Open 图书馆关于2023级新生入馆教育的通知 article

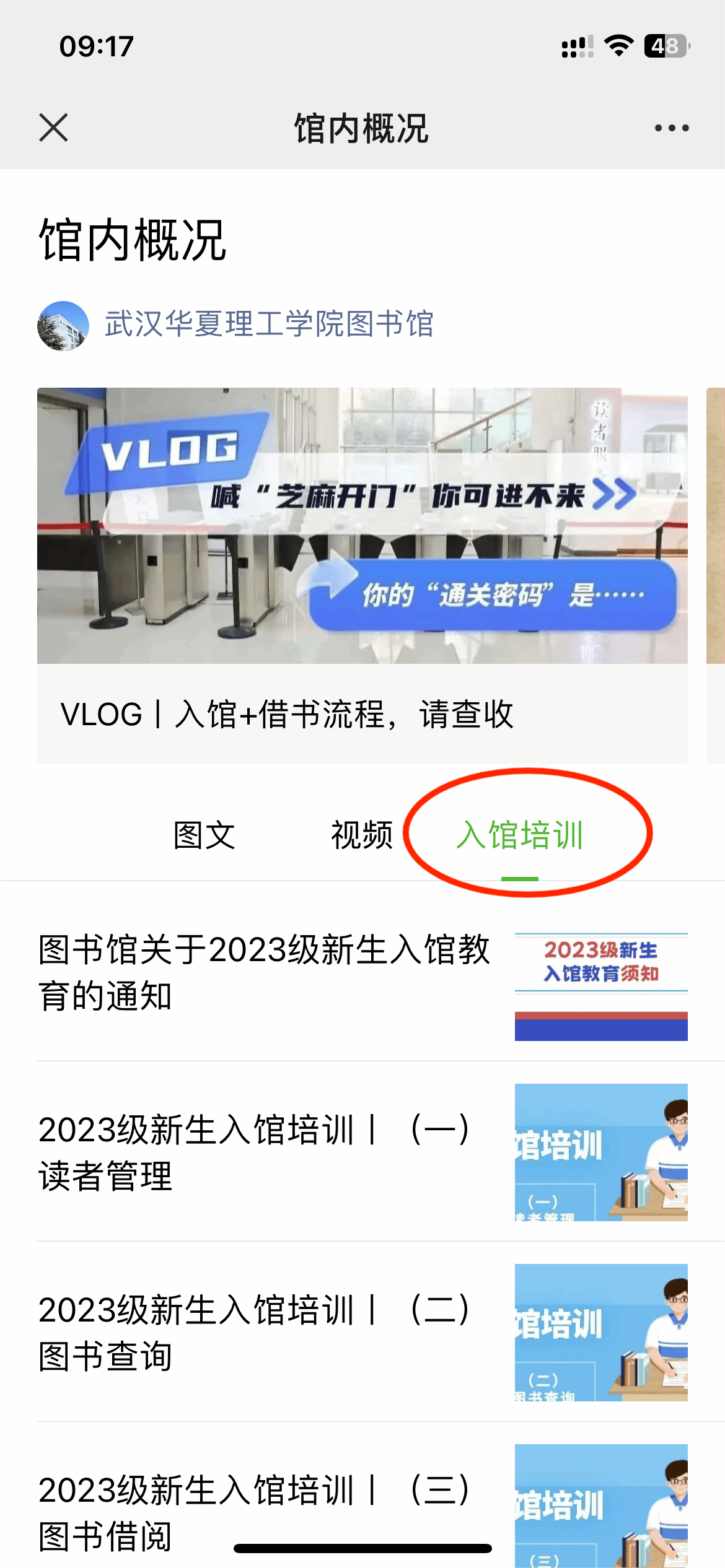(362, 972)
